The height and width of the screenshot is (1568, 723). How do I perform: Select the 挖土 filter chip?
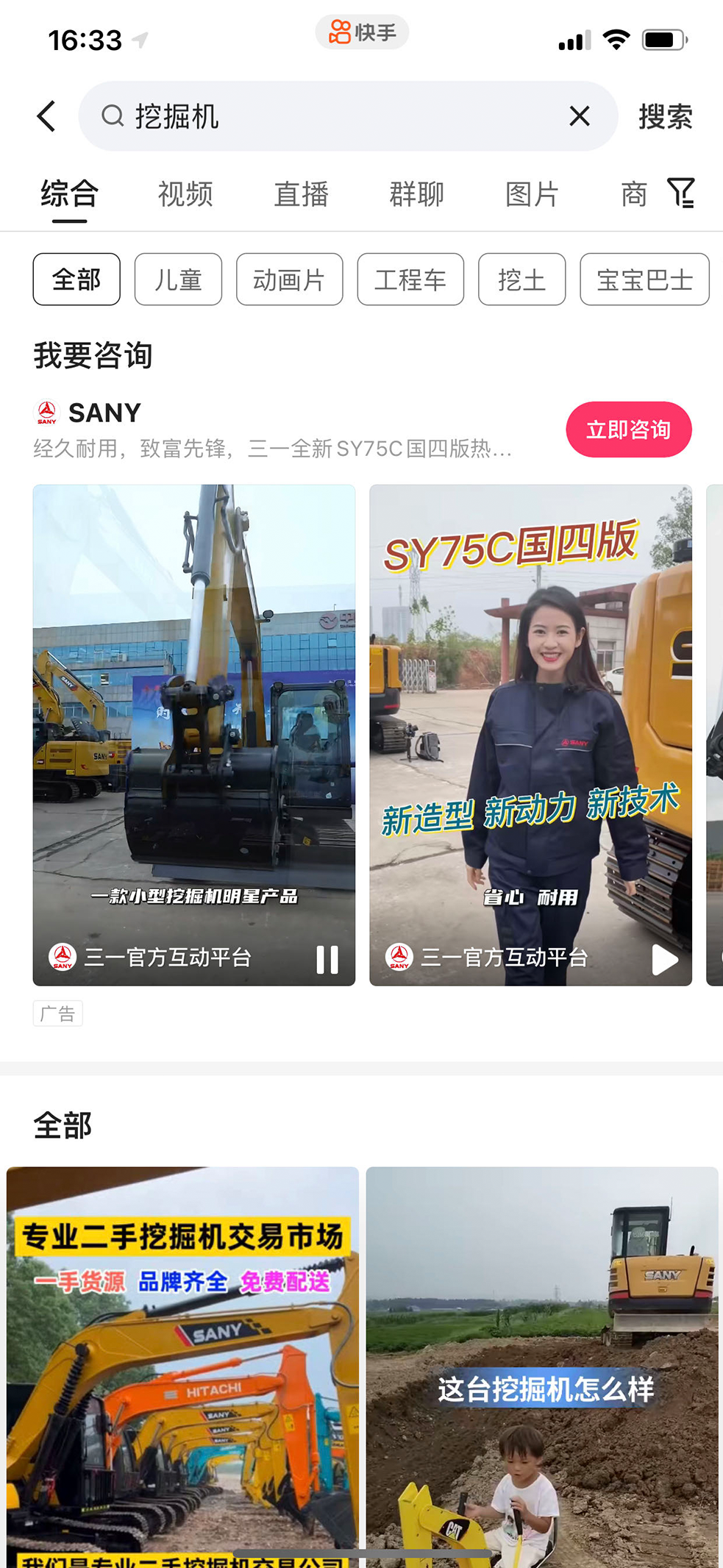[x=521, y=279]
